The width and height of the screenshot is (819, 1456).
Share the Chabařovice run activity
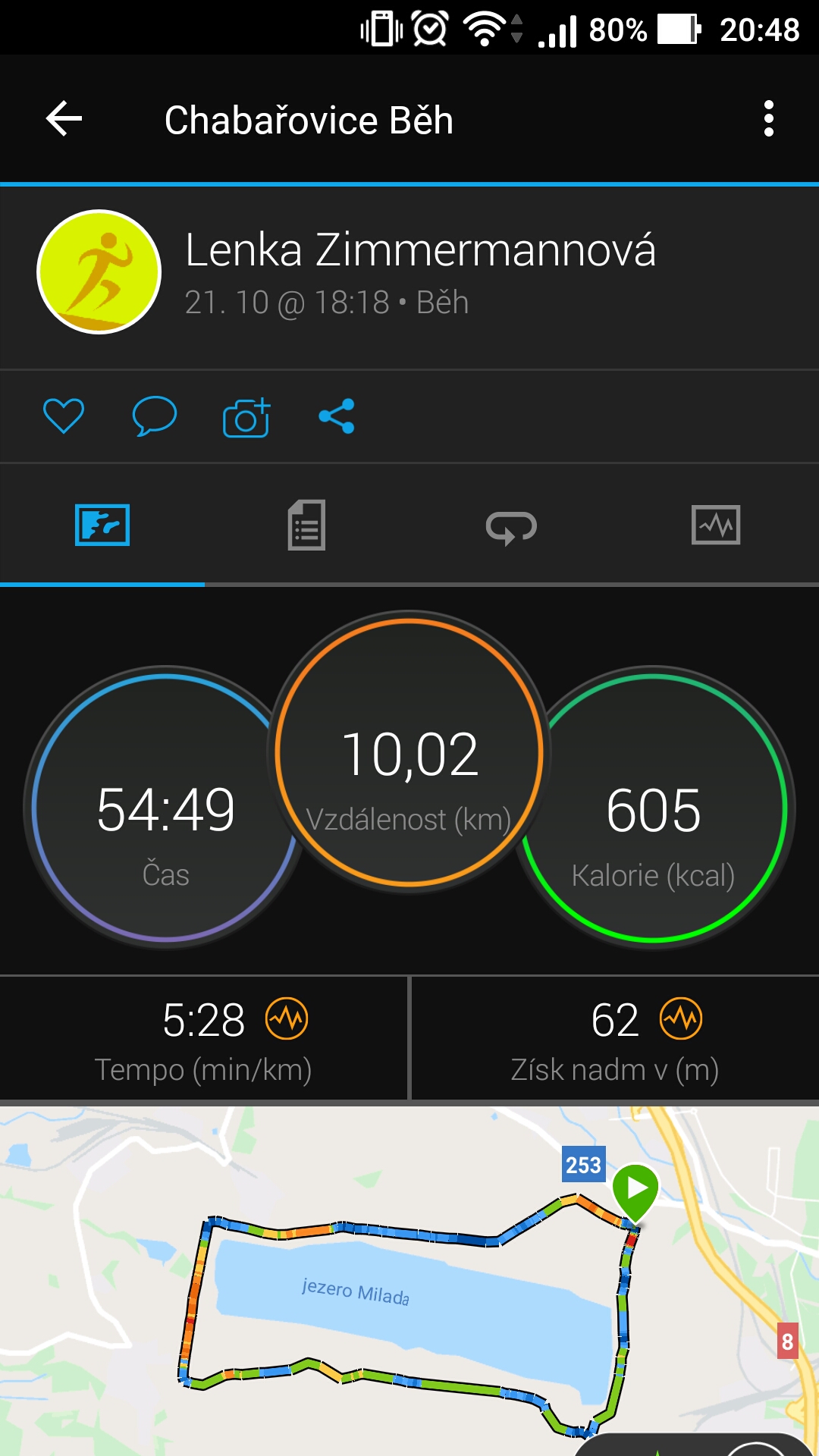click(x=337, y=416)
